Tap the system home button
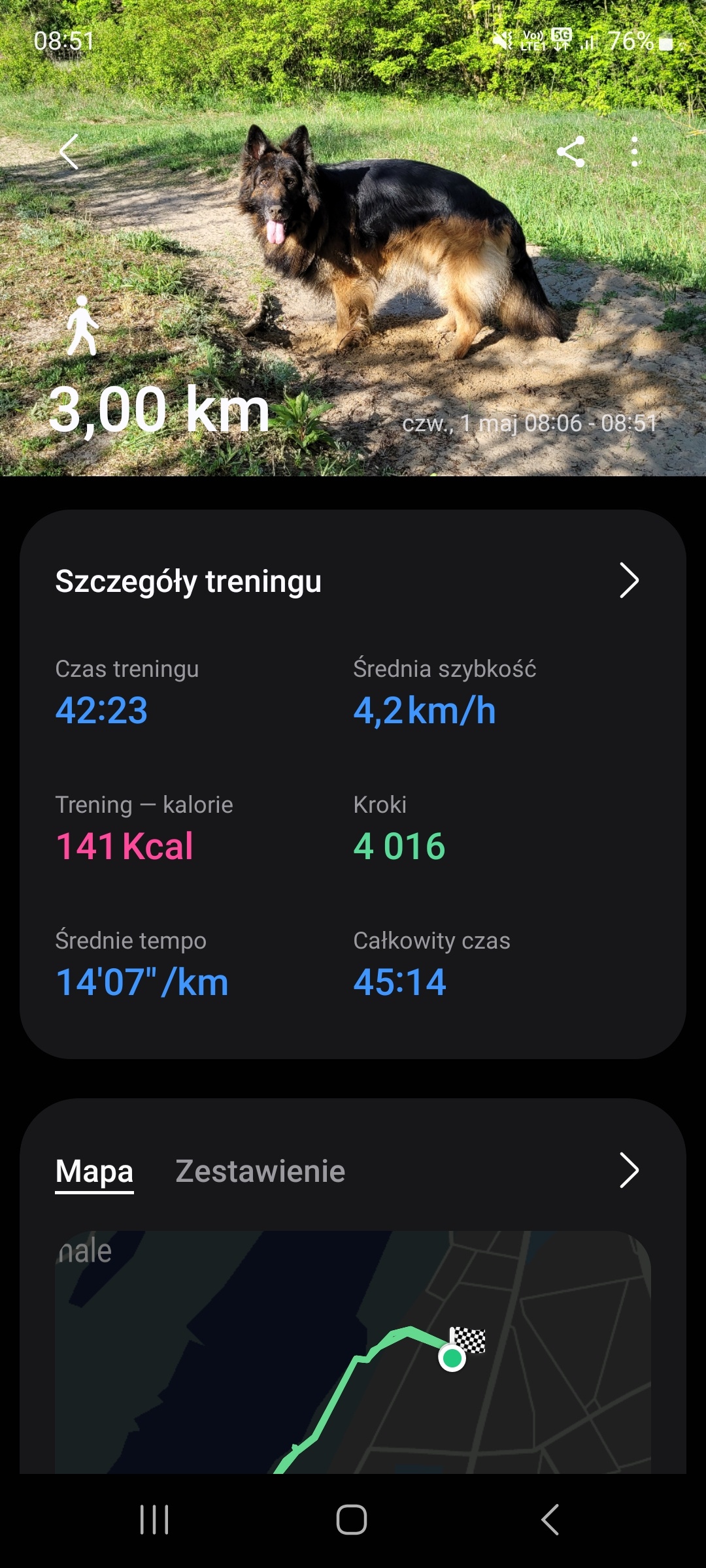Viewport: 706px width, 1568px height. coord(352,1520)
